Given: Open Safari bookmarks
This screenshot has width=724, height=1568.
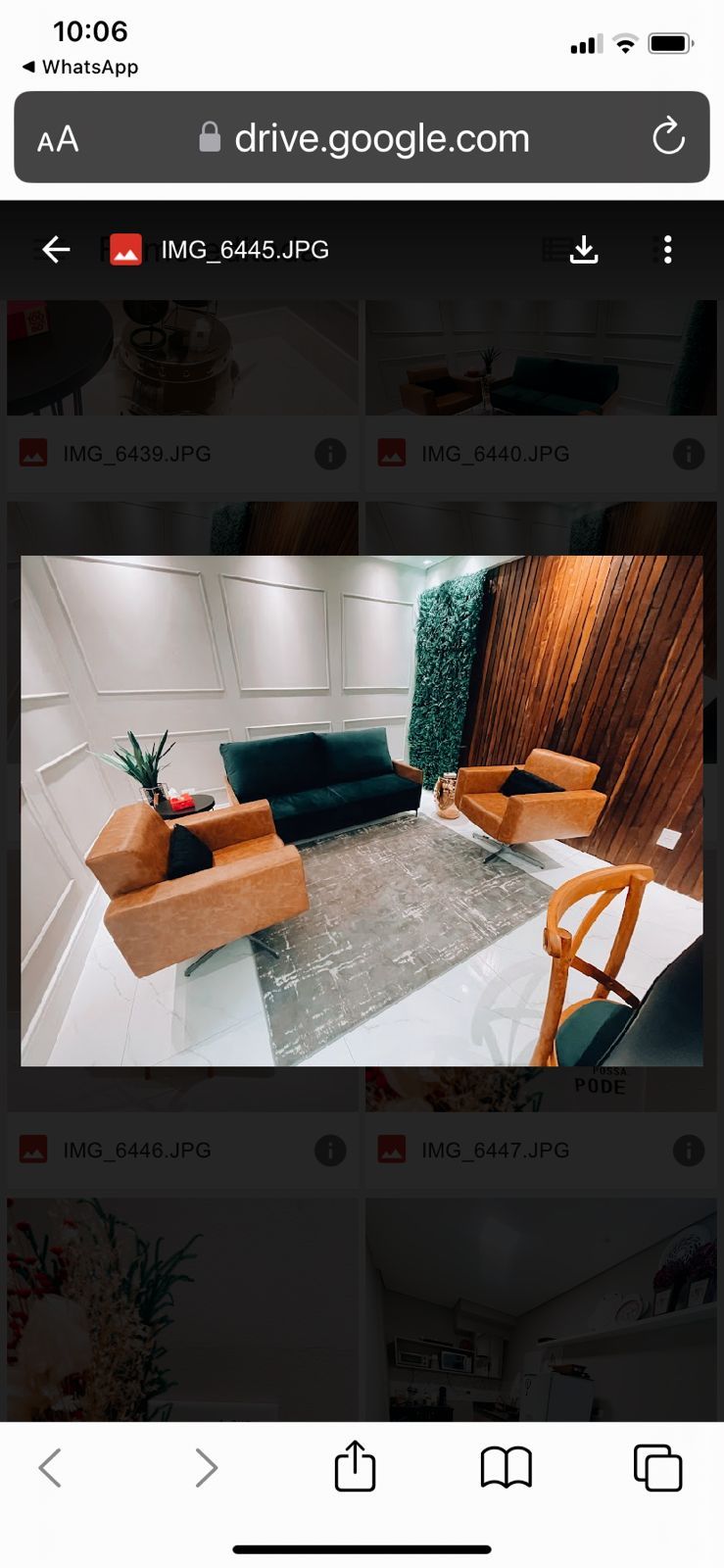Looking at the screenshot, I should click(x=506, y=1467).
